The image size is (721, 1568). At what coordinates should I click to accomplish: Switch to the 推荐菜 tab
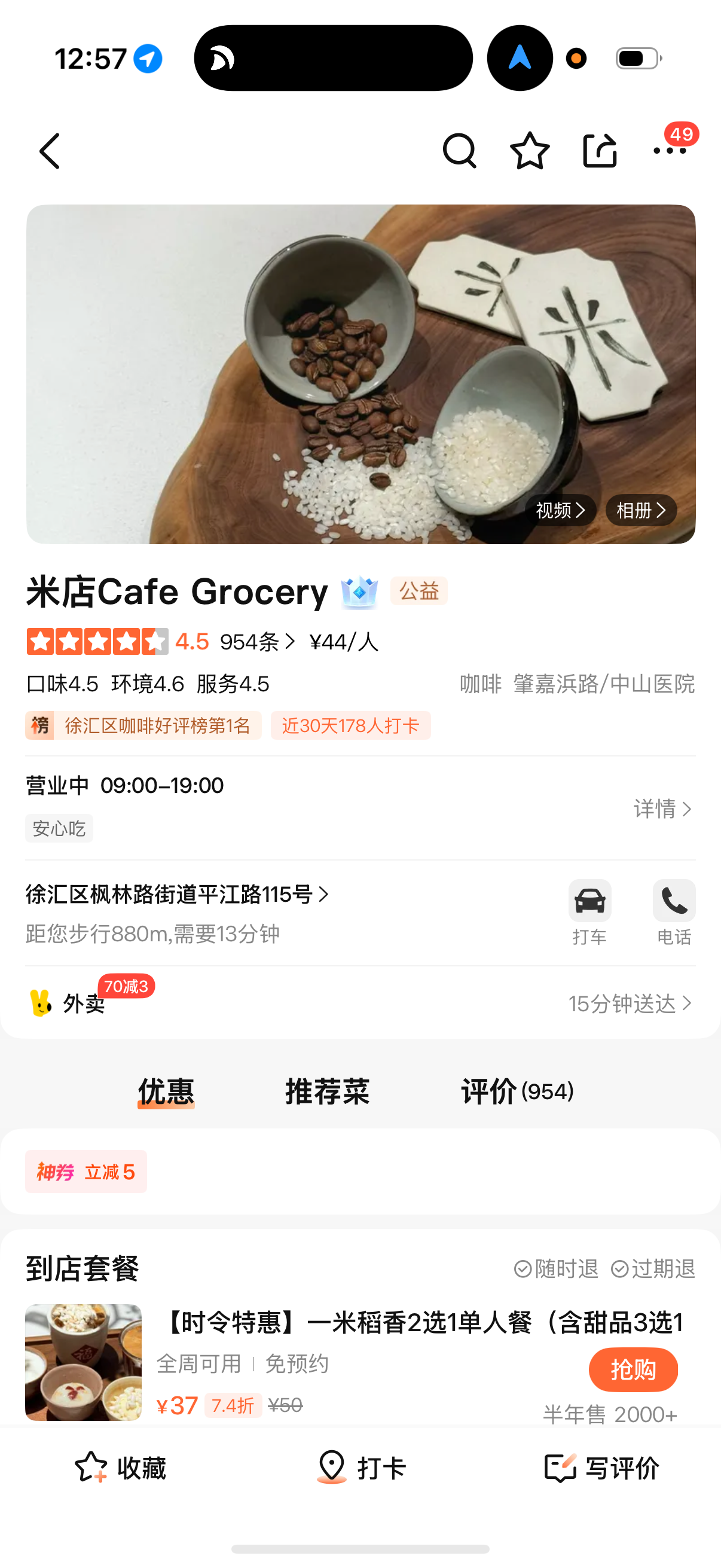click(x=327, y=1091)
